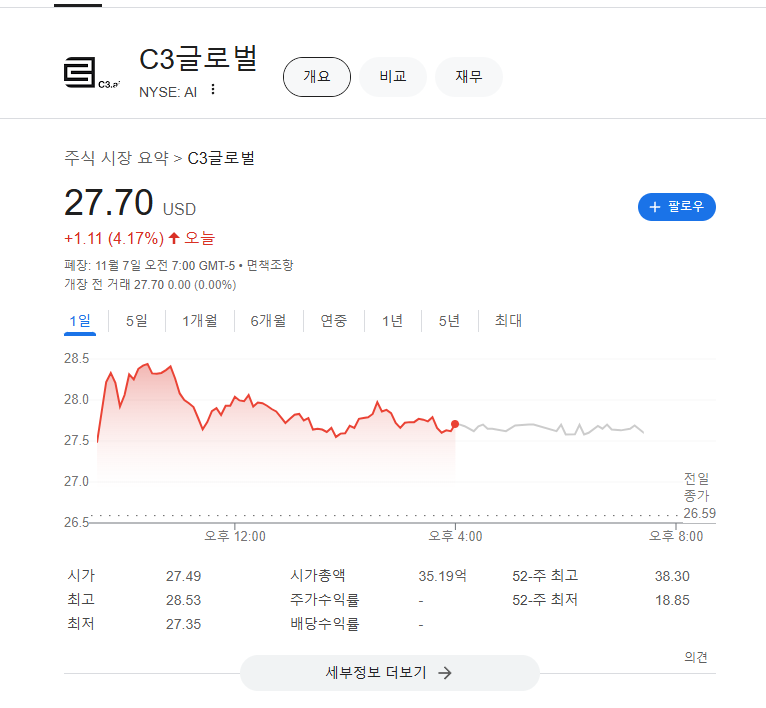Select the 1일 chart range
The height and width of the screenshot is (708, 766).
click(x=80, y=321)
